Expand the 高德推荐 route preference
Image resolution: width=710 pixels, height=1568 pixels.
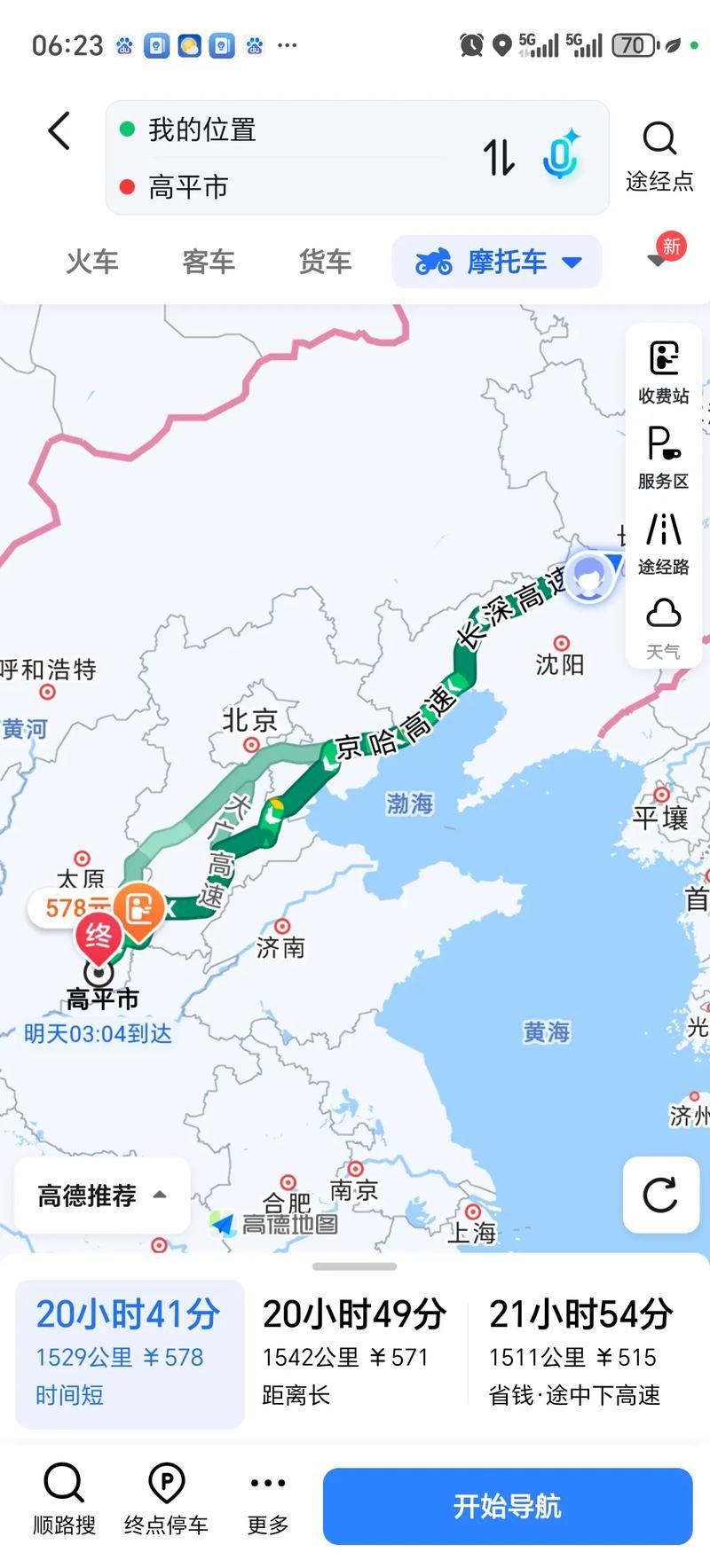click(x=102, y=1196)
